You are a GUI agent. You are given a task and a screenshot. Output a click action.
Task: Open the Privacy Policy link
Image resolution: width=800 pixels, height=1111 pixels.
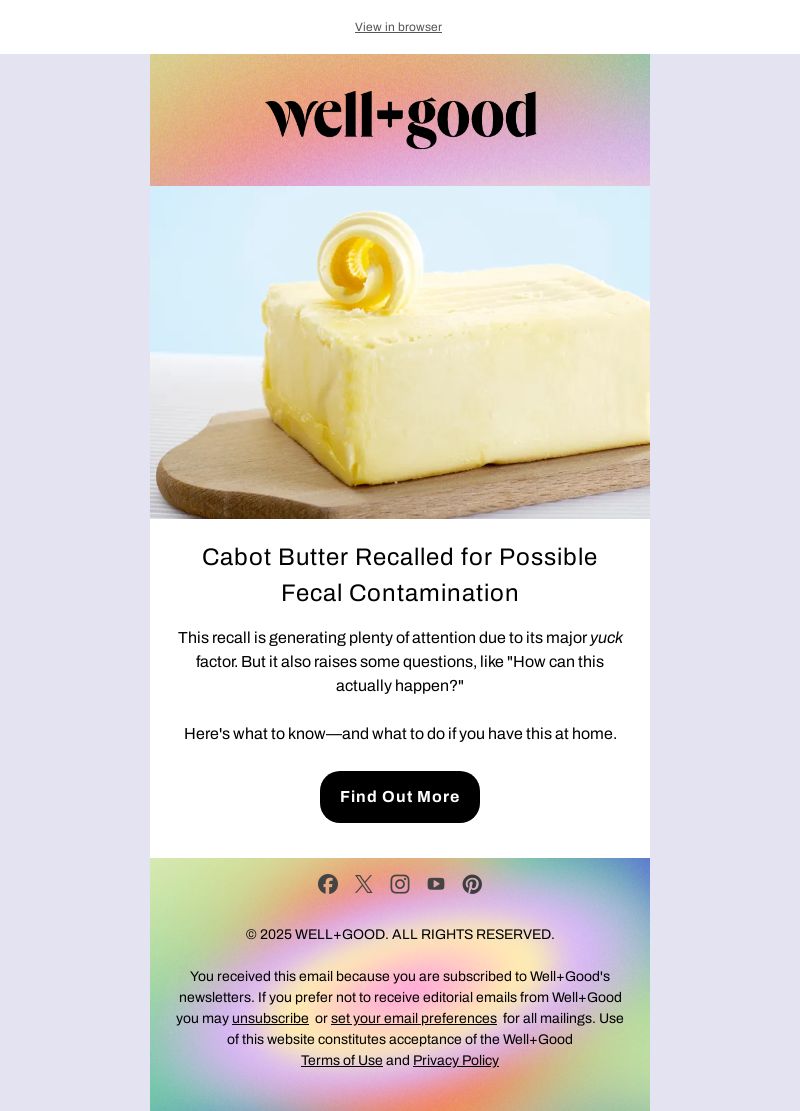[x=456, y=1060]
